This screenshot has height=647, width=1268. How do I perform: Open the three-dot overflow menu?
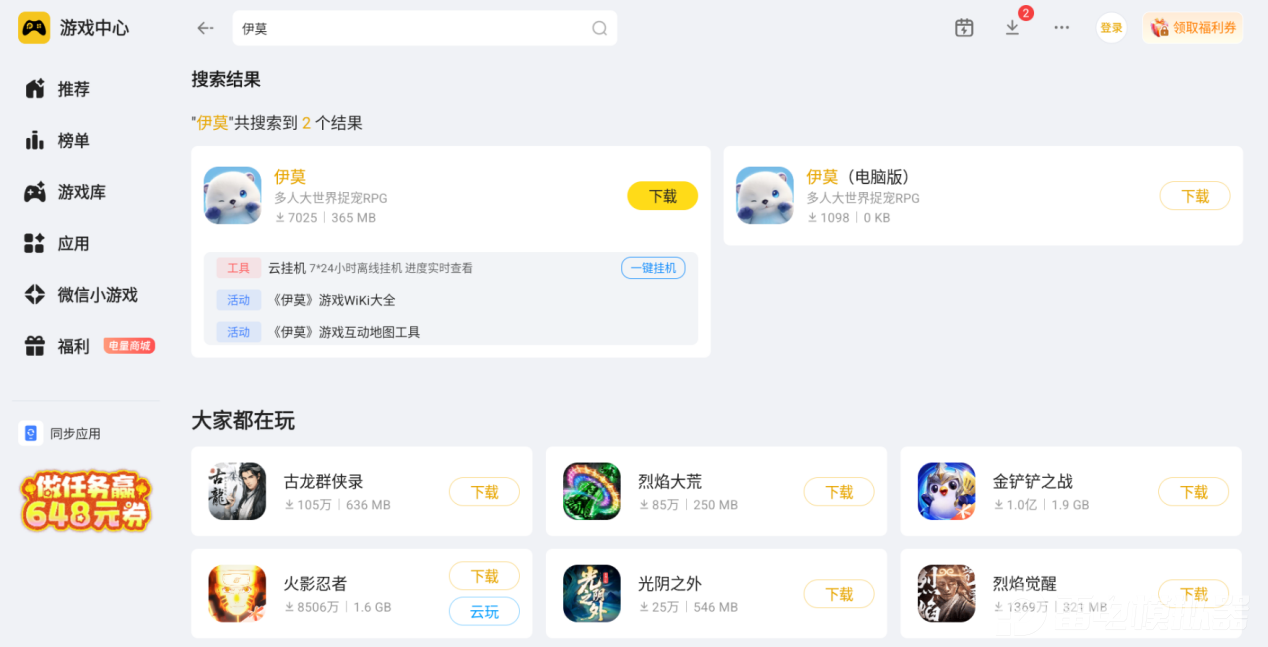coord(1062,28)
